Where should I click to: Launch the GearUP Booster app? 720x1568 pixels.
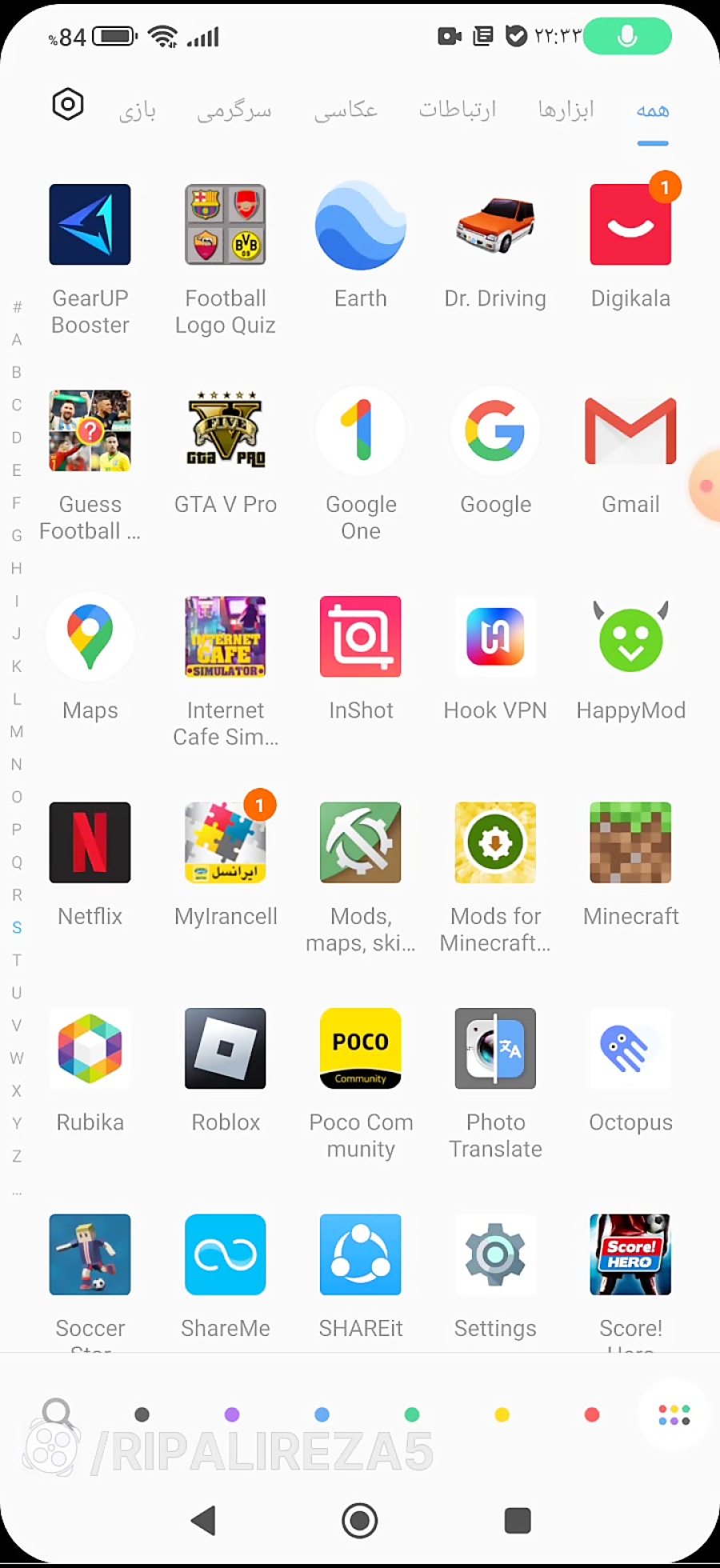[90, 225]
